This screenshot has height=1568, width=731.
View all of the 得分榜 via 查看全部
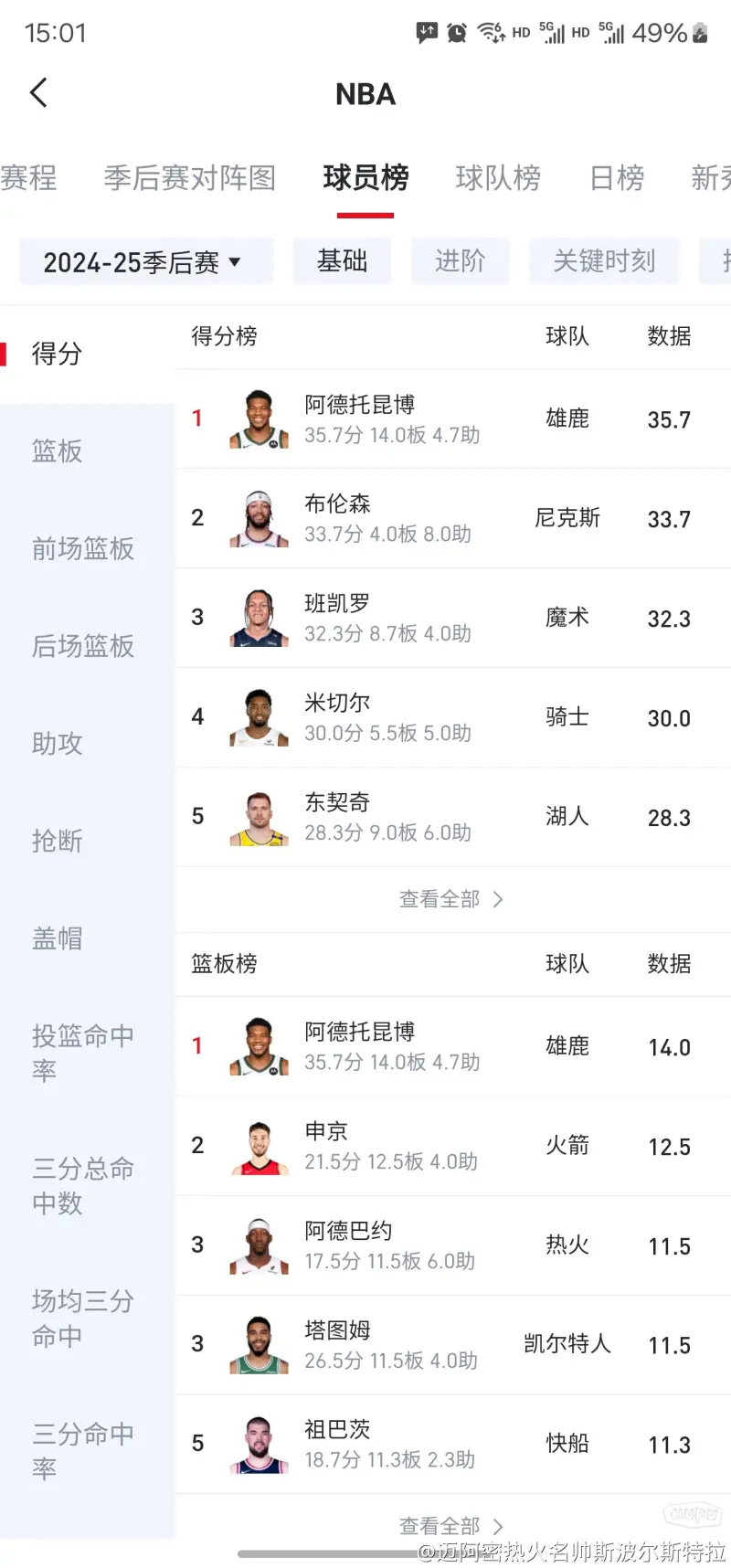[x=451, y=899]
